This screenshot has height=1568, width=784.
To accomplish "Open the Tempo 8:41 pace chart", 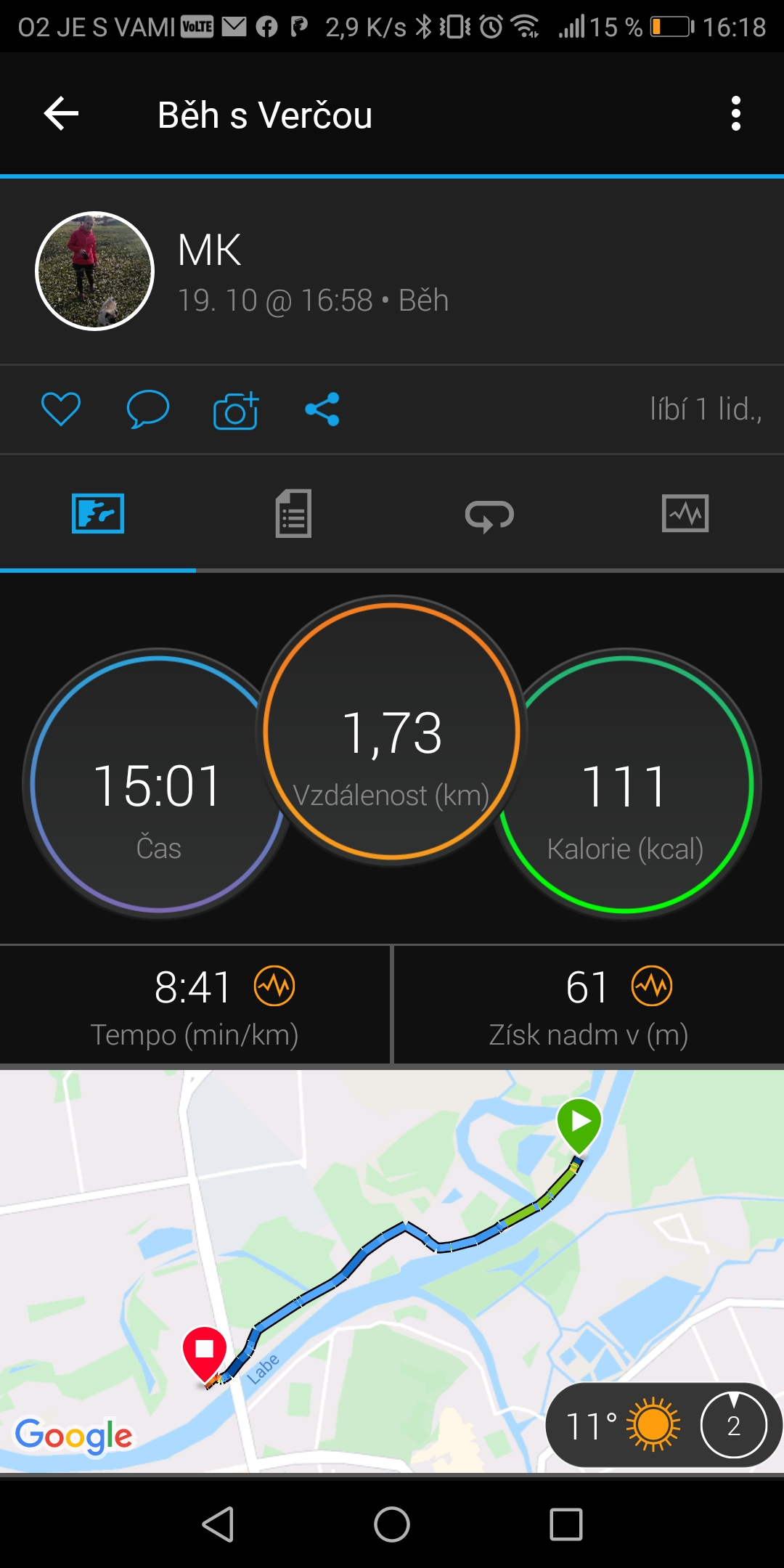I will coord(274,987).
